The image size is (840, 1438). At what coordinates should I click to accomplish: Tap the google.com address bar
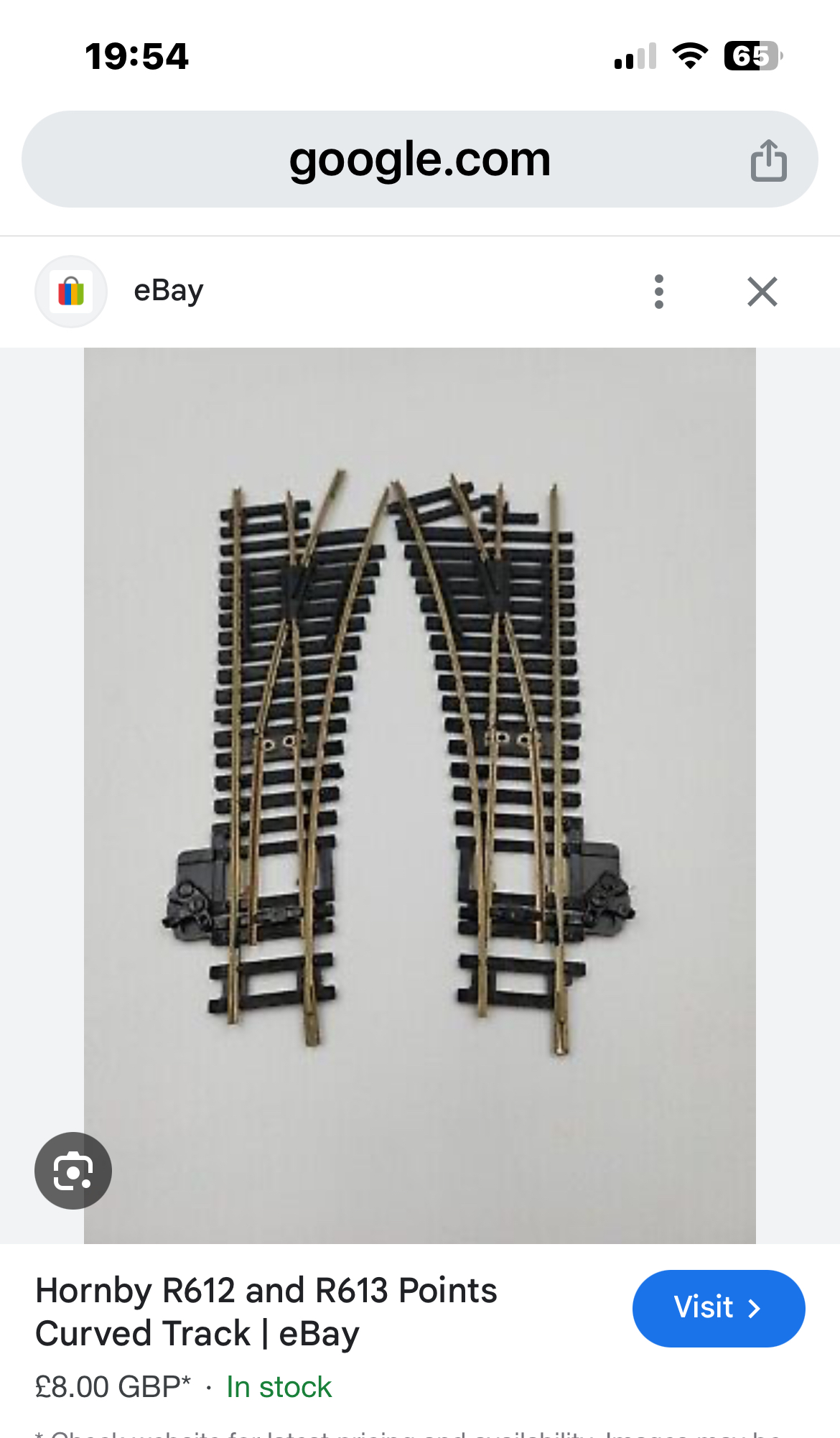(419, 159)
